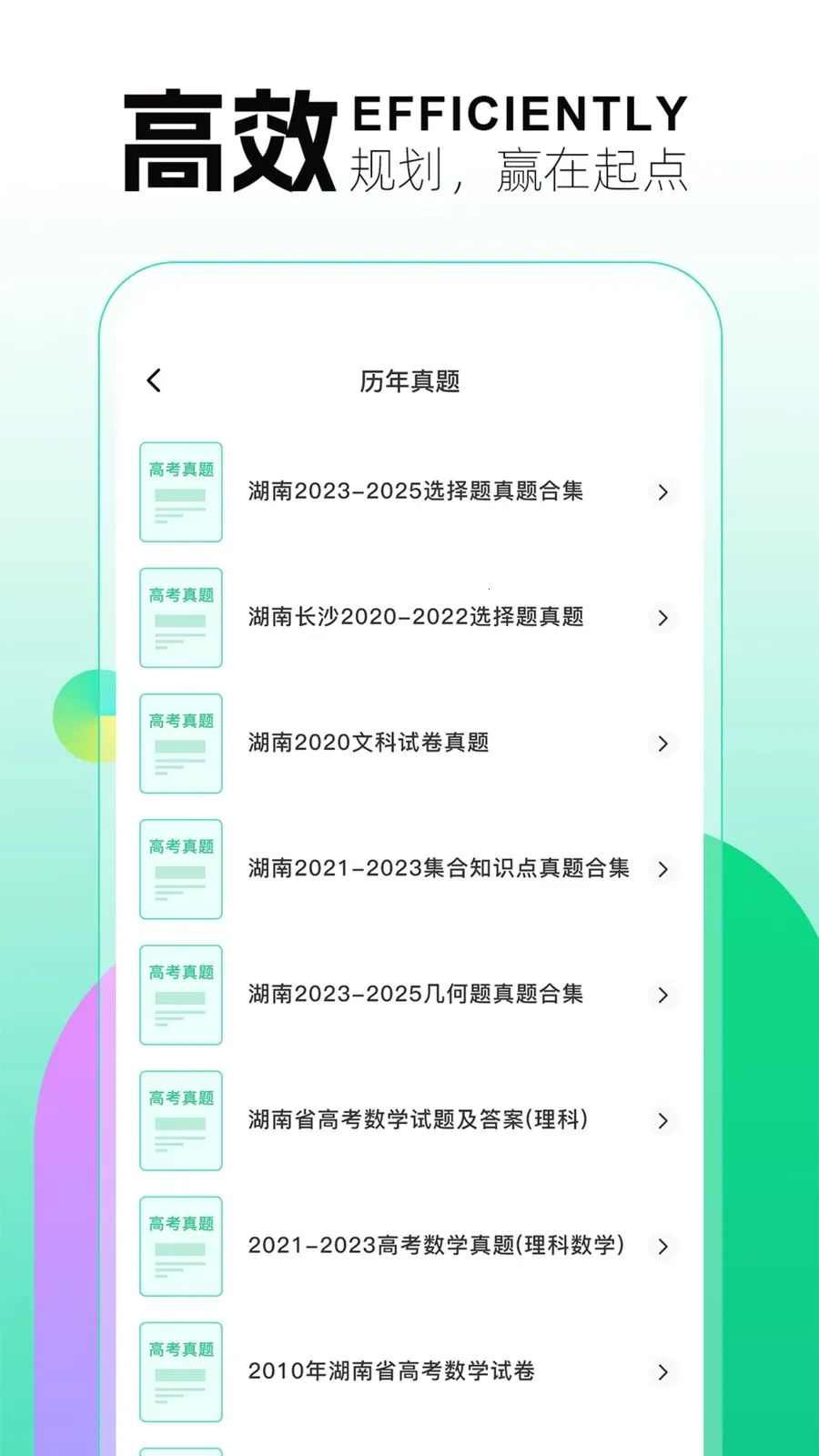Select the 高考真题 icon for 湖南省高考数学试题及答案(理科)

[180, 1120]
